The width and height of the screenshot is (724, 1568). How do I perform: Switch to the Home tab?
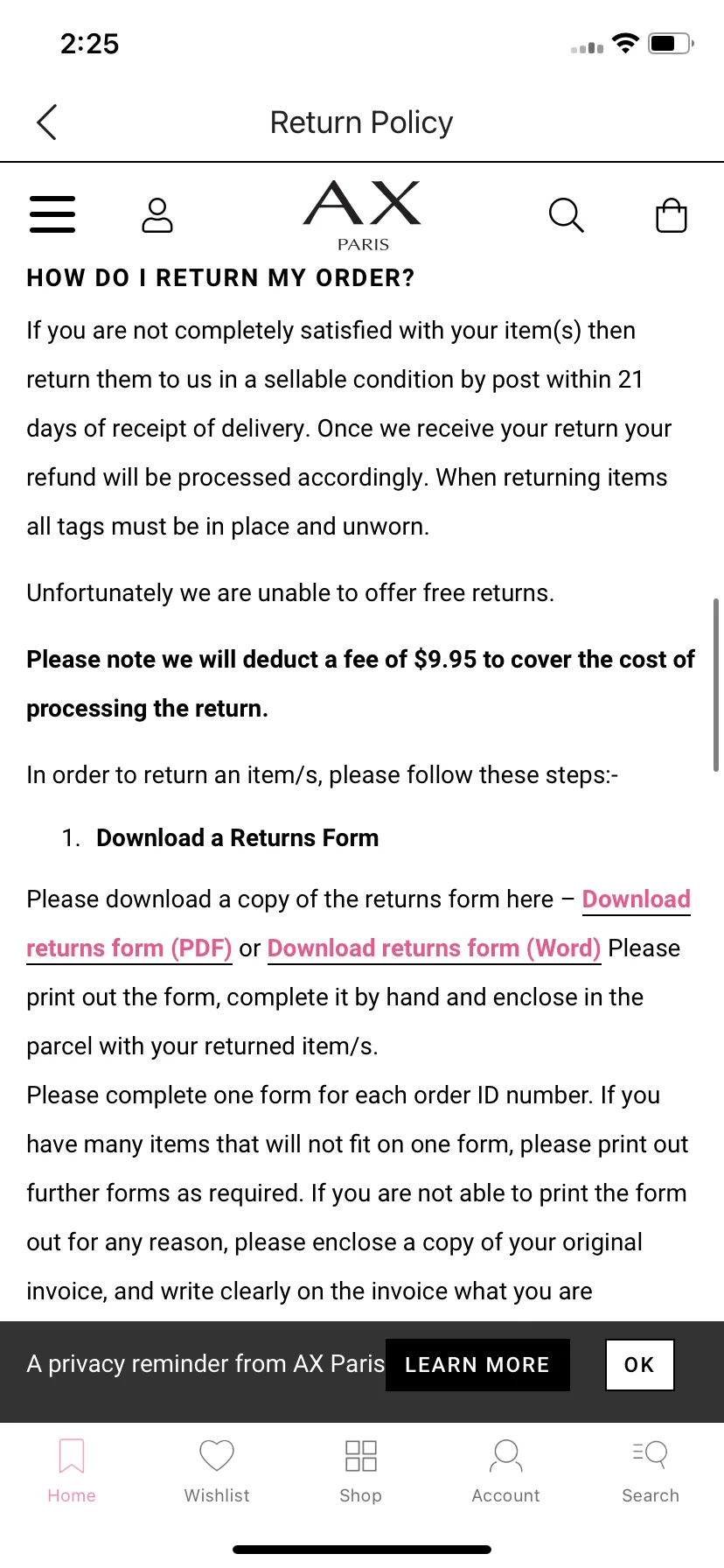tap(72, 1470)
